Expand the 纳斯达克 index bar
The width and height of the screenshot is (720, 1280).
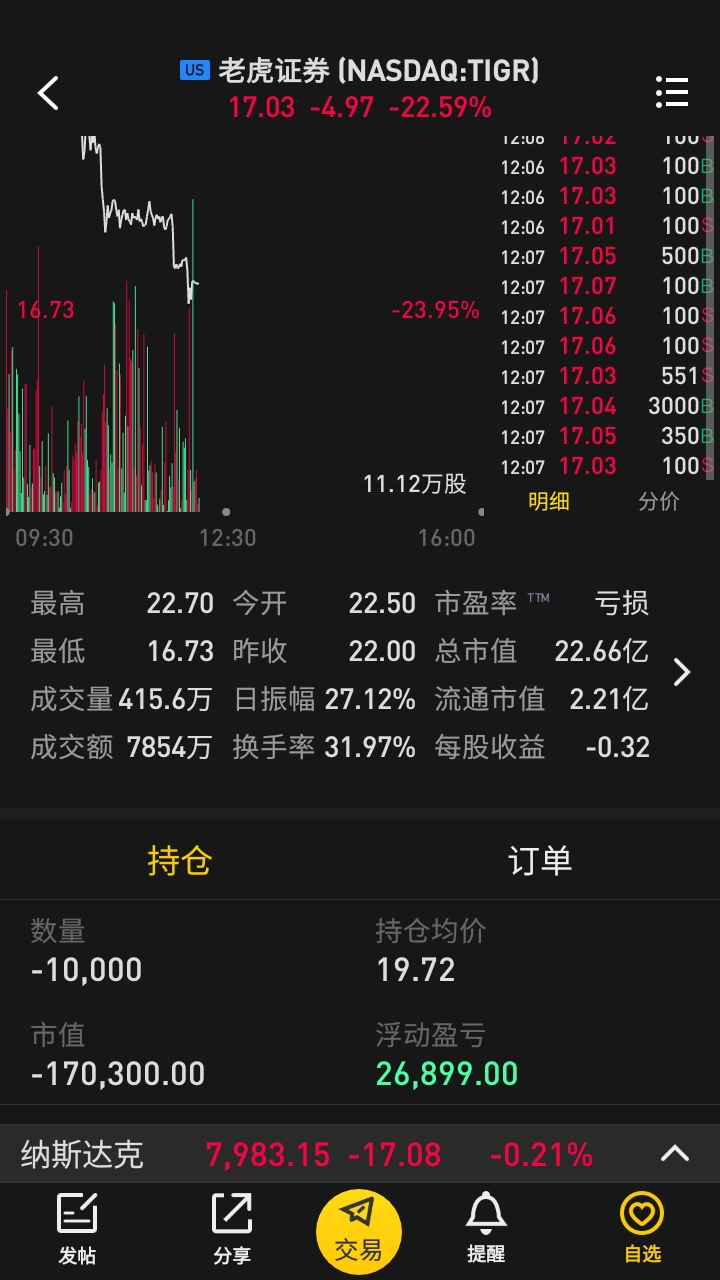(675, 1153)
